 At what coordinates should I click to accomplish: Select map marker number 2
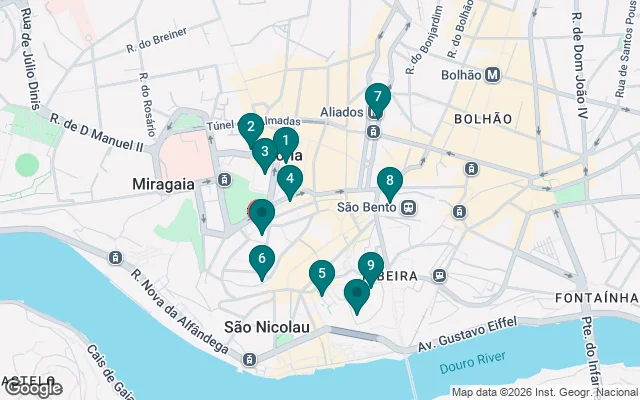(251, 126)
